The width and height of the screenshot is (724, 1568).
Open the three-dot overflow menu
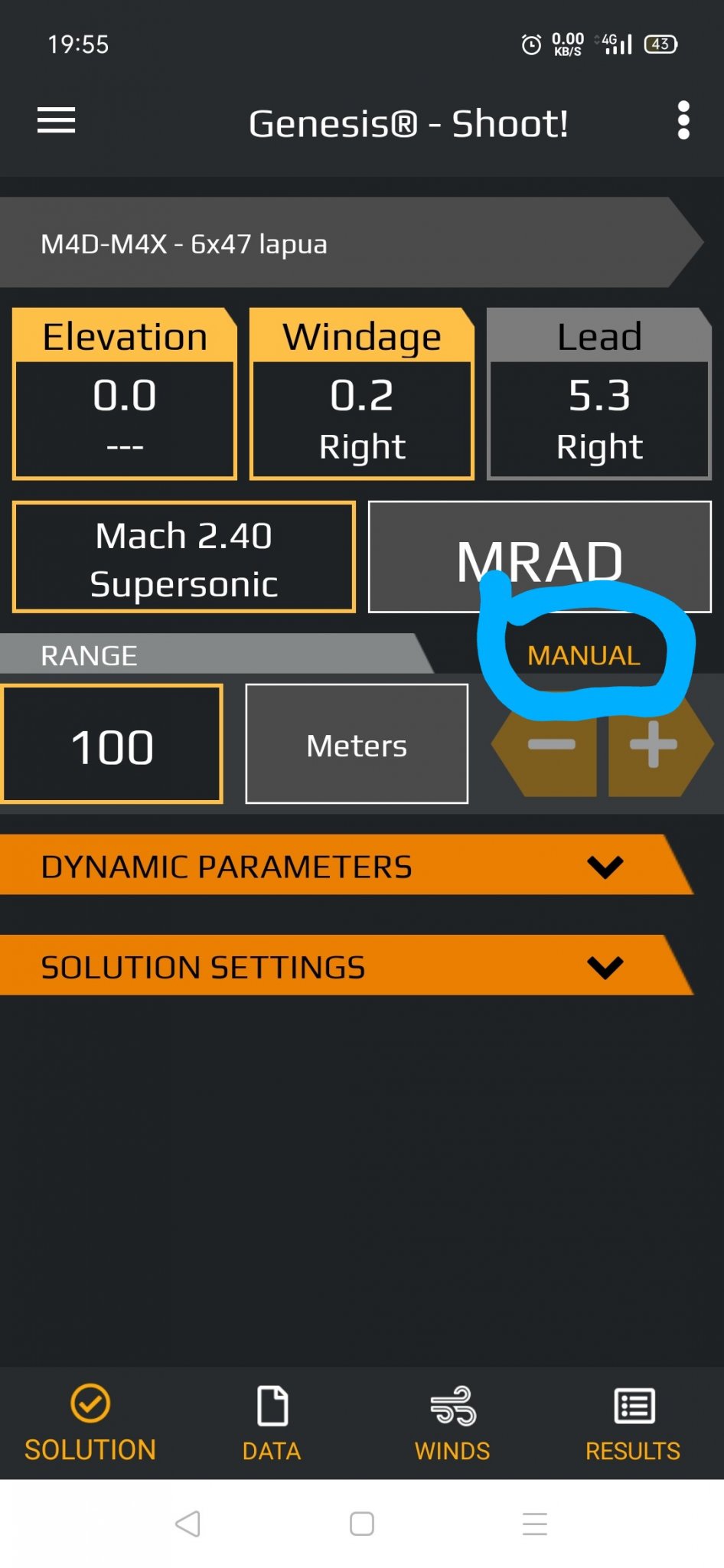coord(683,121)
